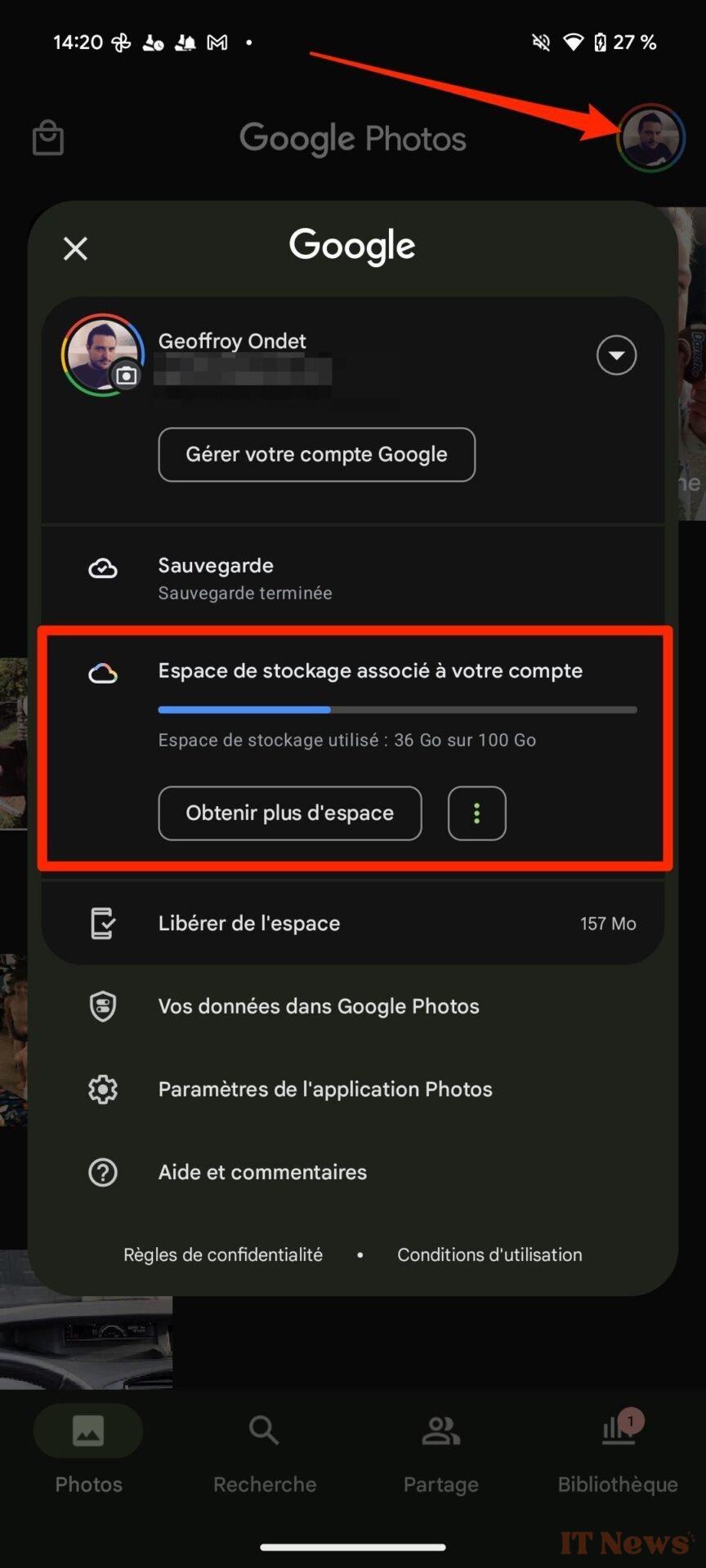The width and height of the screenshot is (706, 1568).
Task: Open Paramètres de l'application Photos
Action: coord(353,1089)
